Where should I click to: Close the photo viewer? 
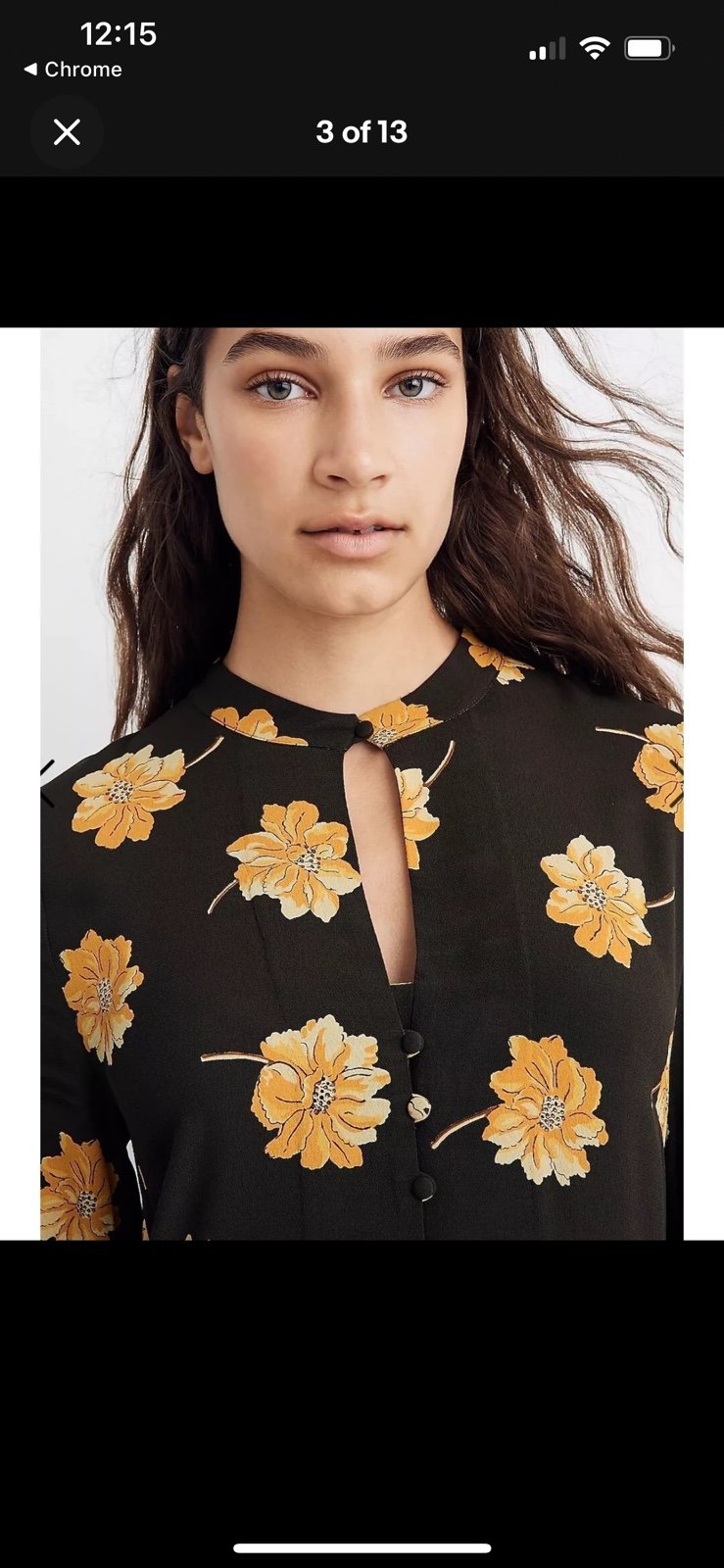67,132
